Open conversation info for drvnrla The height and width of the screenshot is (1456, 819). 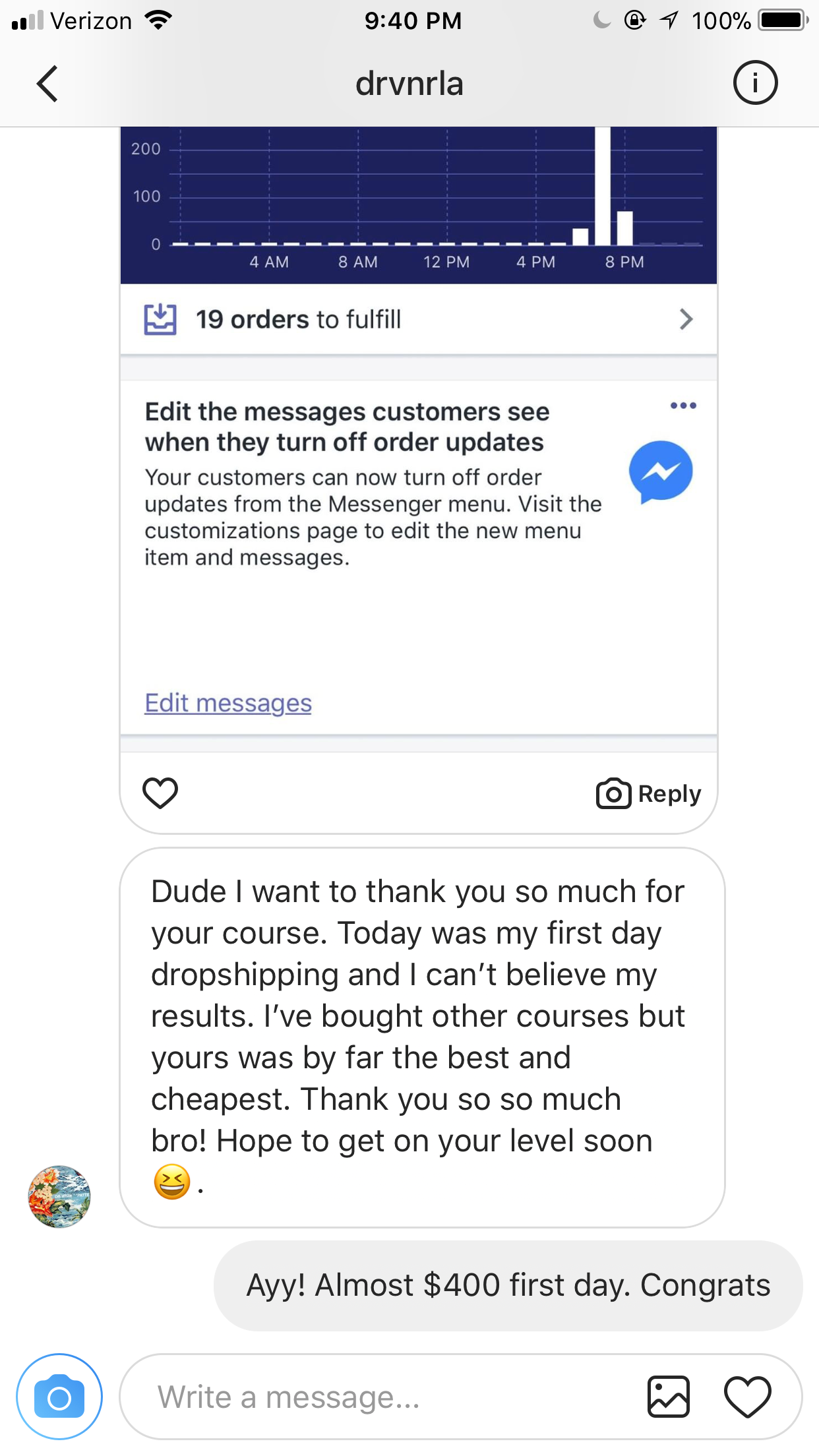[x=755, y=82]
